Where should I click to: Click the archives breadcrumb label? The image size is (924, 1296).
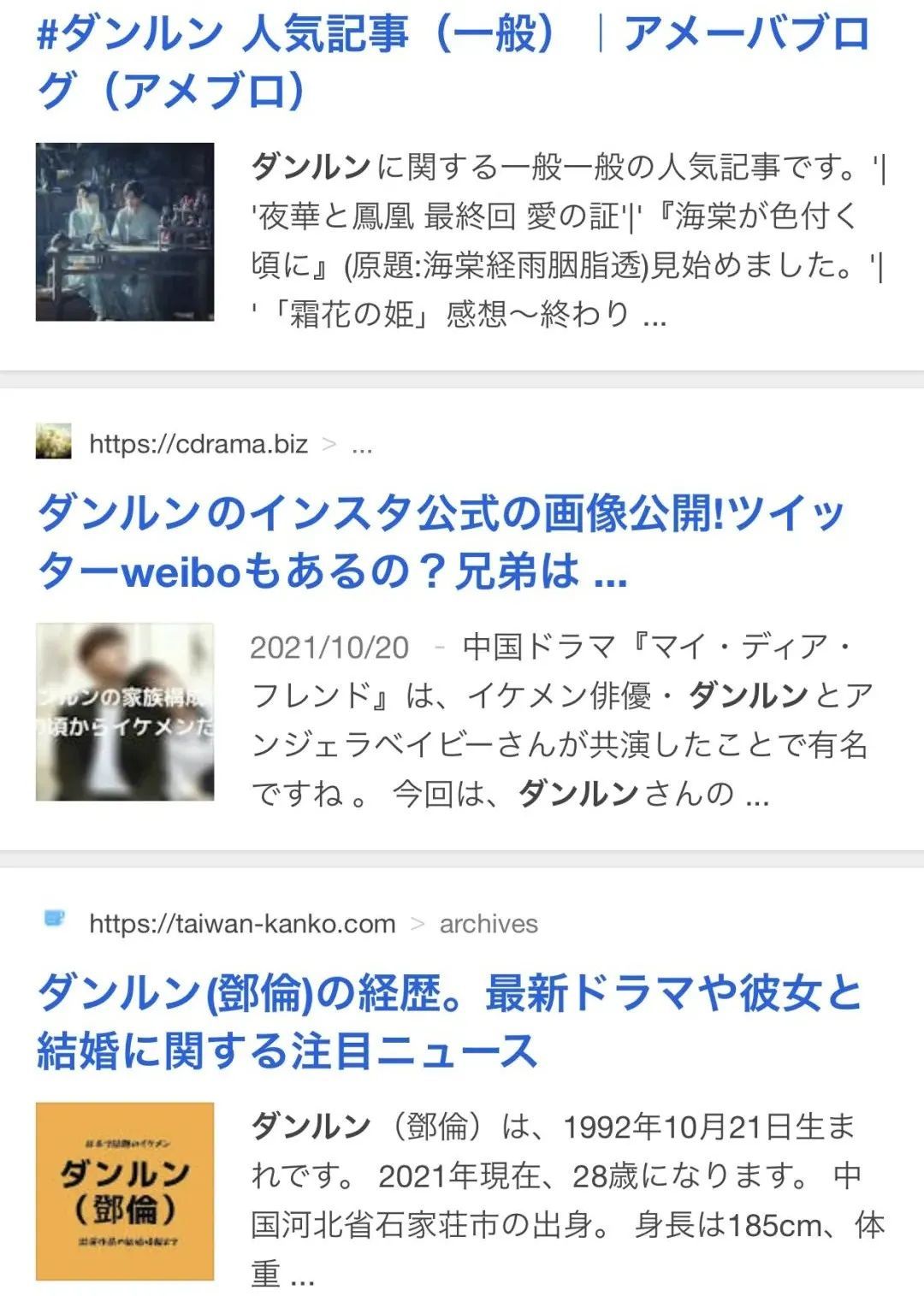click(x=488, y=924)
